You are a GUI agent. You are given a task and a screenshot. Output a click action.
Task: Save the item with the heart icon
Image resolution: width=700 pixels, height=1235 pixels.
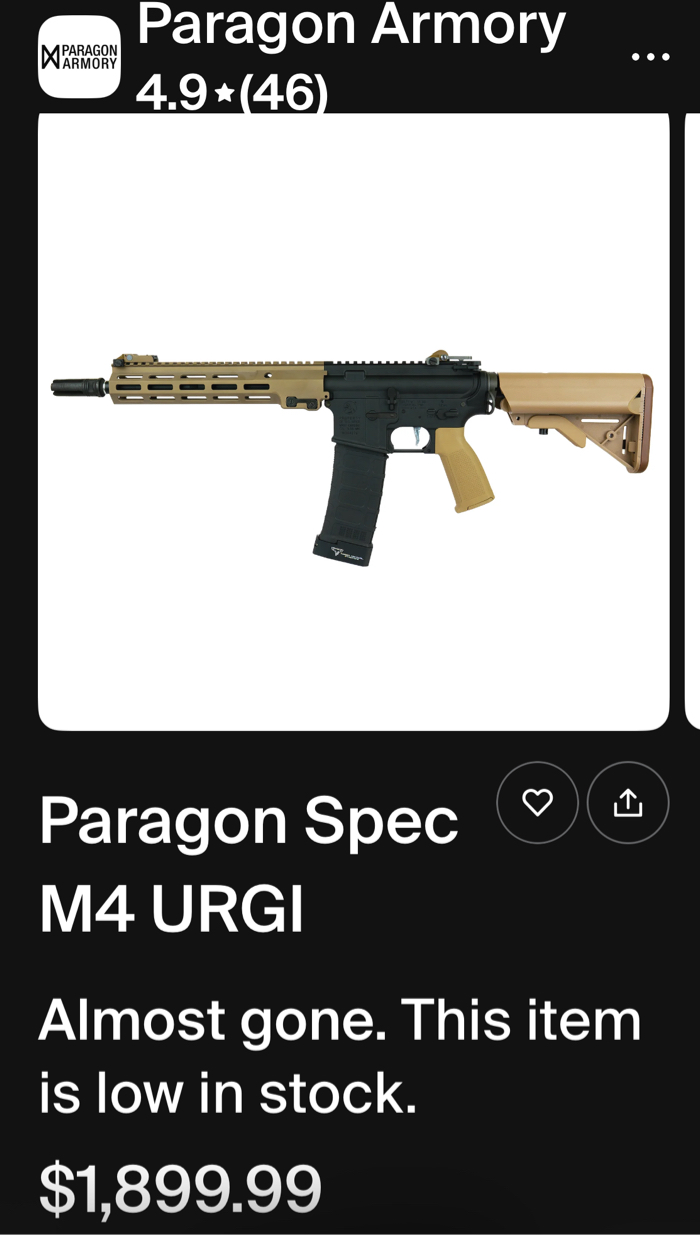538,802
